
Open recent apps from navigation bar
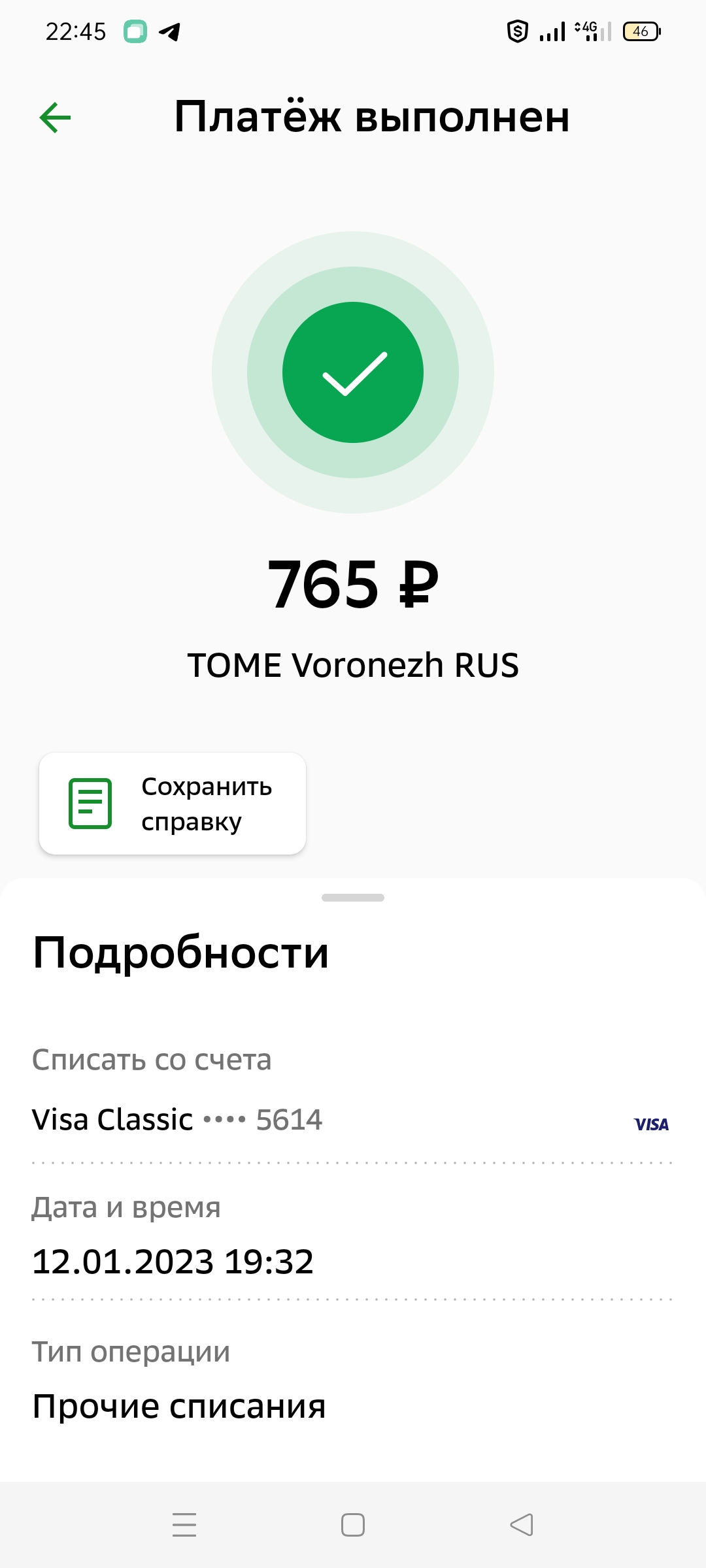click(x=184, y=1525)
